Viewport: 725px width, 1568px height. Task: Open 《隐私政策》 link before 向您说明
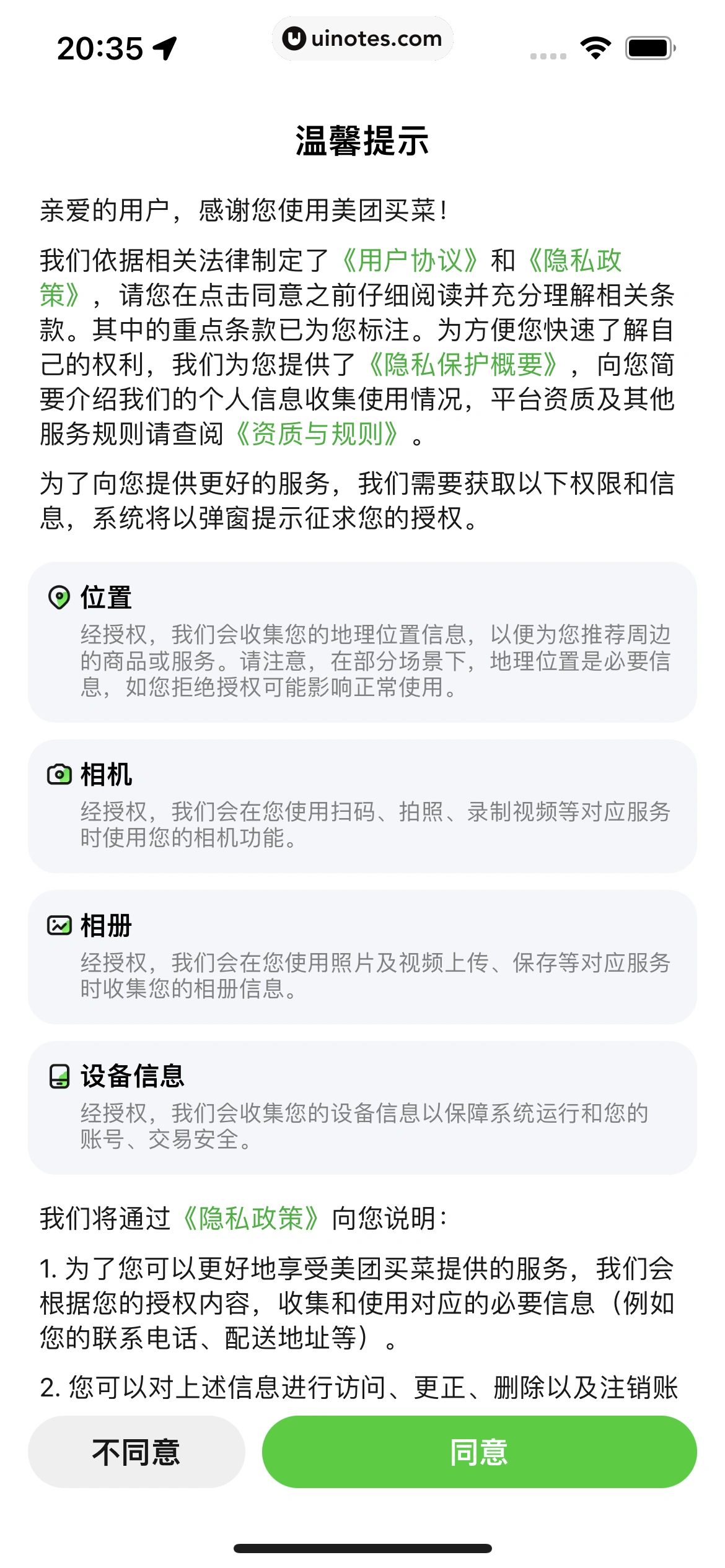(251, 1218)
